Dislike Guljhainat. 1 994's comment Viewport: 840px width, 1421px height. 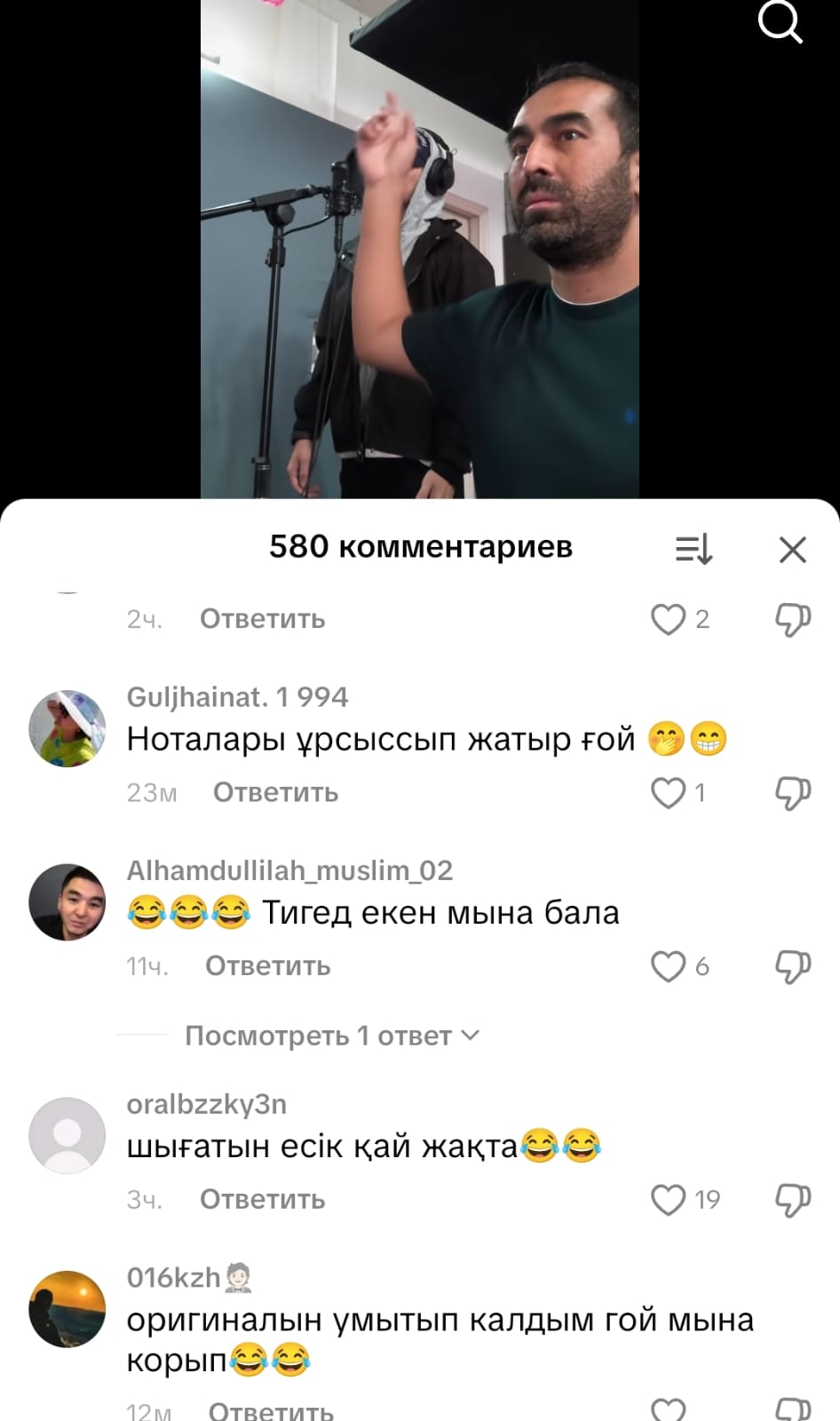(793, 792)
